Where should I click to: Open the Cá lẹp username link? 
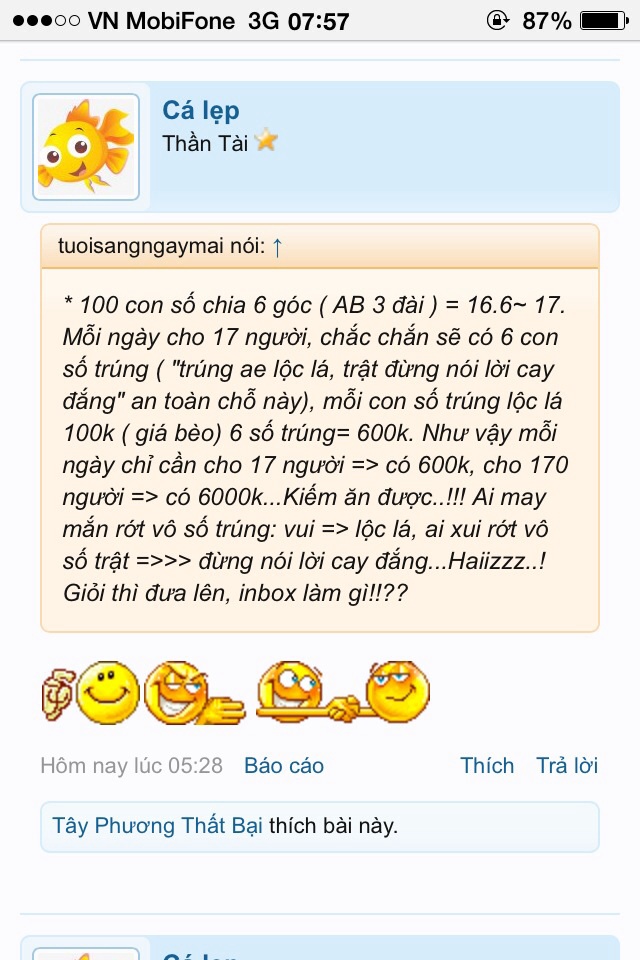[201, 110]
